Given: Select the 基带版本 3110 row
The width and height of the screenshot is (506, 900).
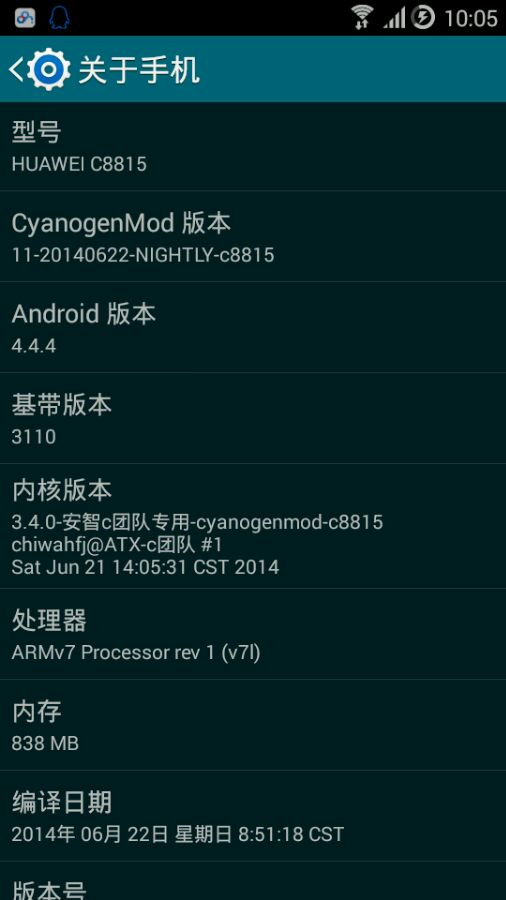Looking at the screenshot, I should pyautogui.click(x=253, y=418).
